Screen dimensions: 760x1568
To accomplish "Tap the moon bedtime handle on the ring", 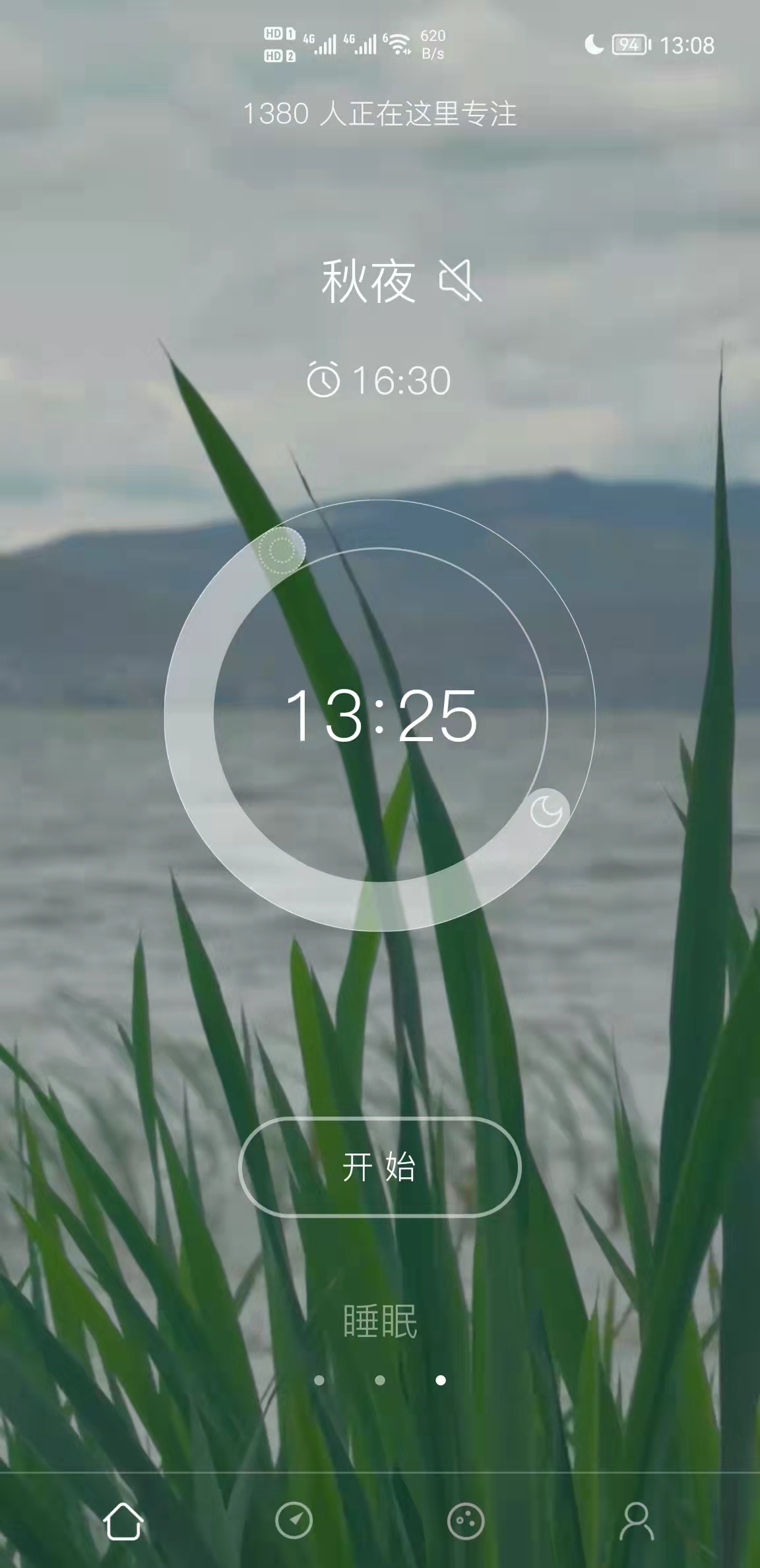I will [x=546, y=810].
